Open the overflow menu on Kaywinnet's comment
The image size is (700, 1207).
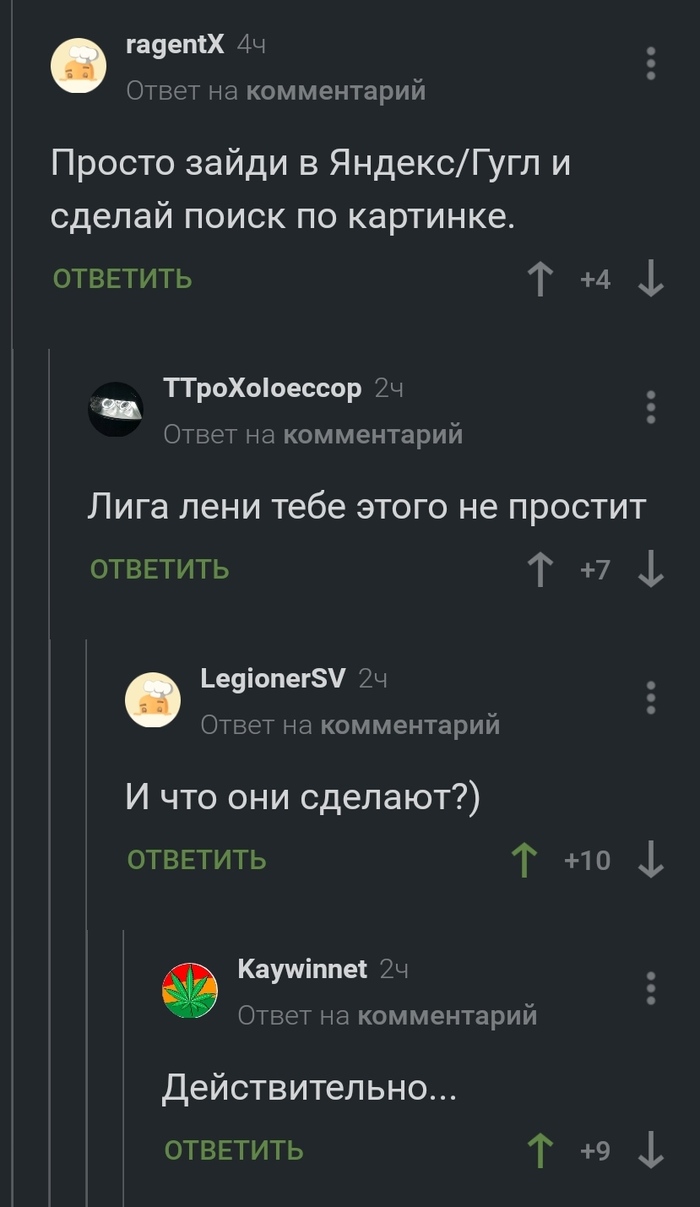tap(651, 988)
